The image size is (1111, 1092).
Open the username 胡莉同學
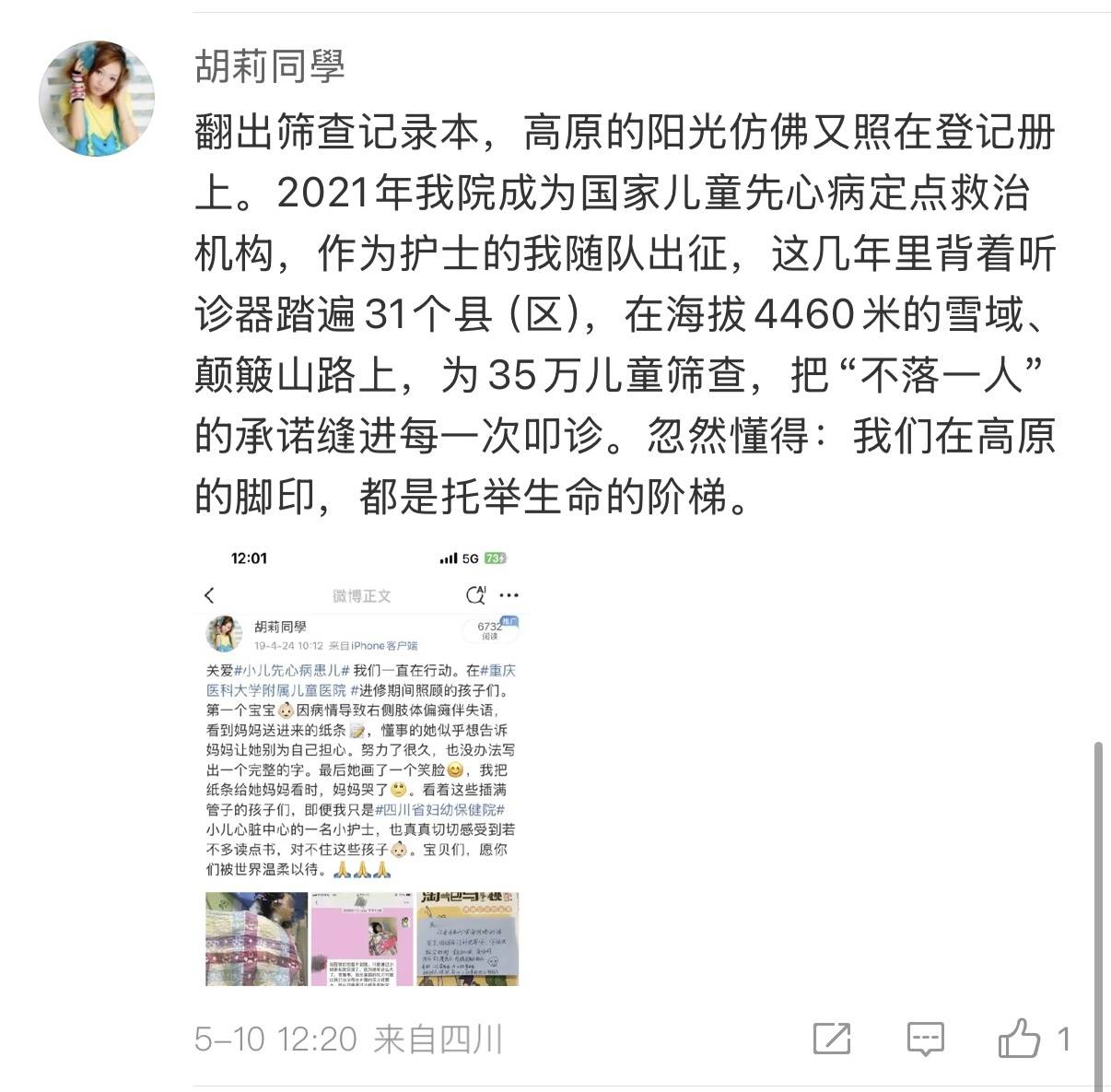coord(270,66)
